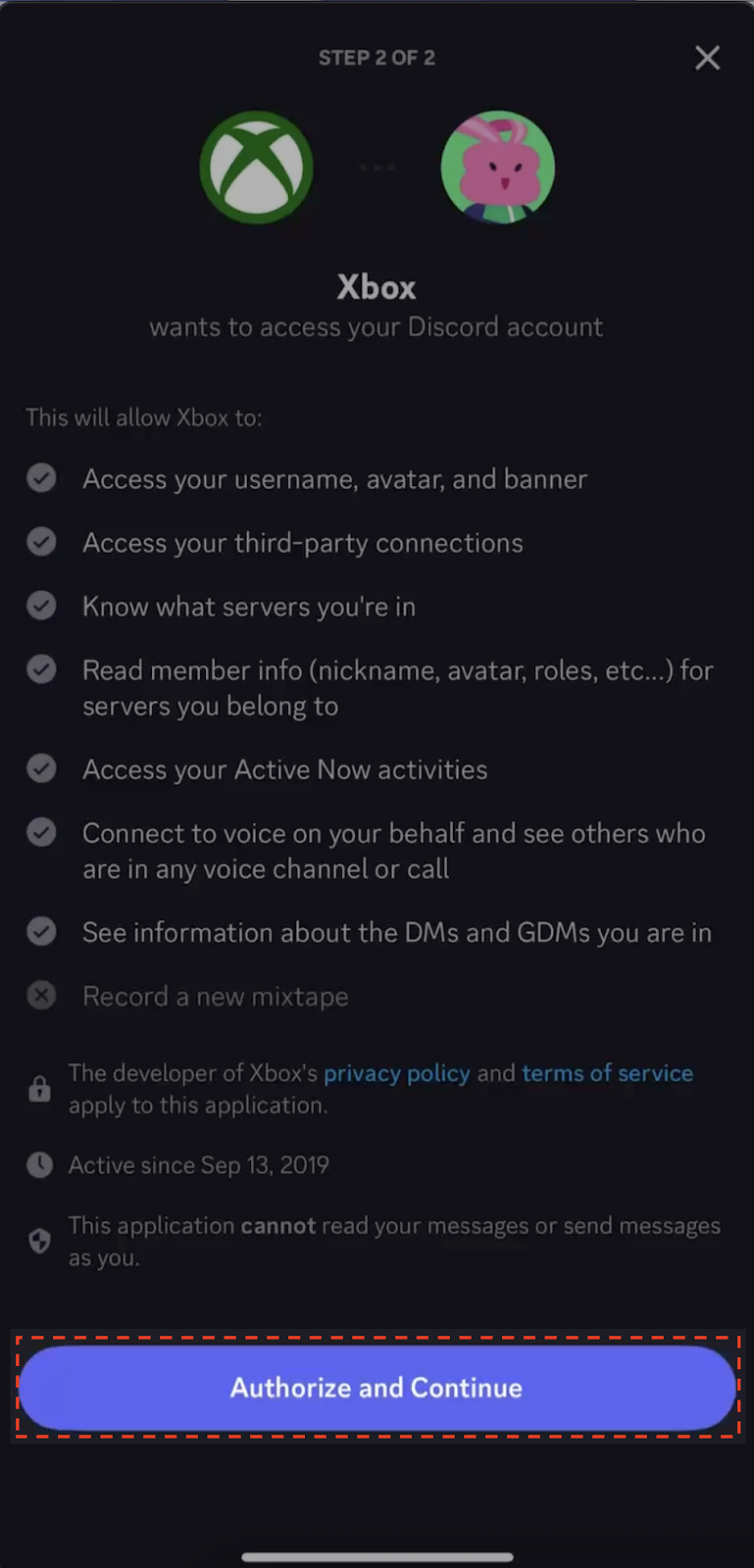Click the lock icon near privacy policy text
Image resolution: width=754 pixels, height=1568 pixels.
(x=39, y=1089)
